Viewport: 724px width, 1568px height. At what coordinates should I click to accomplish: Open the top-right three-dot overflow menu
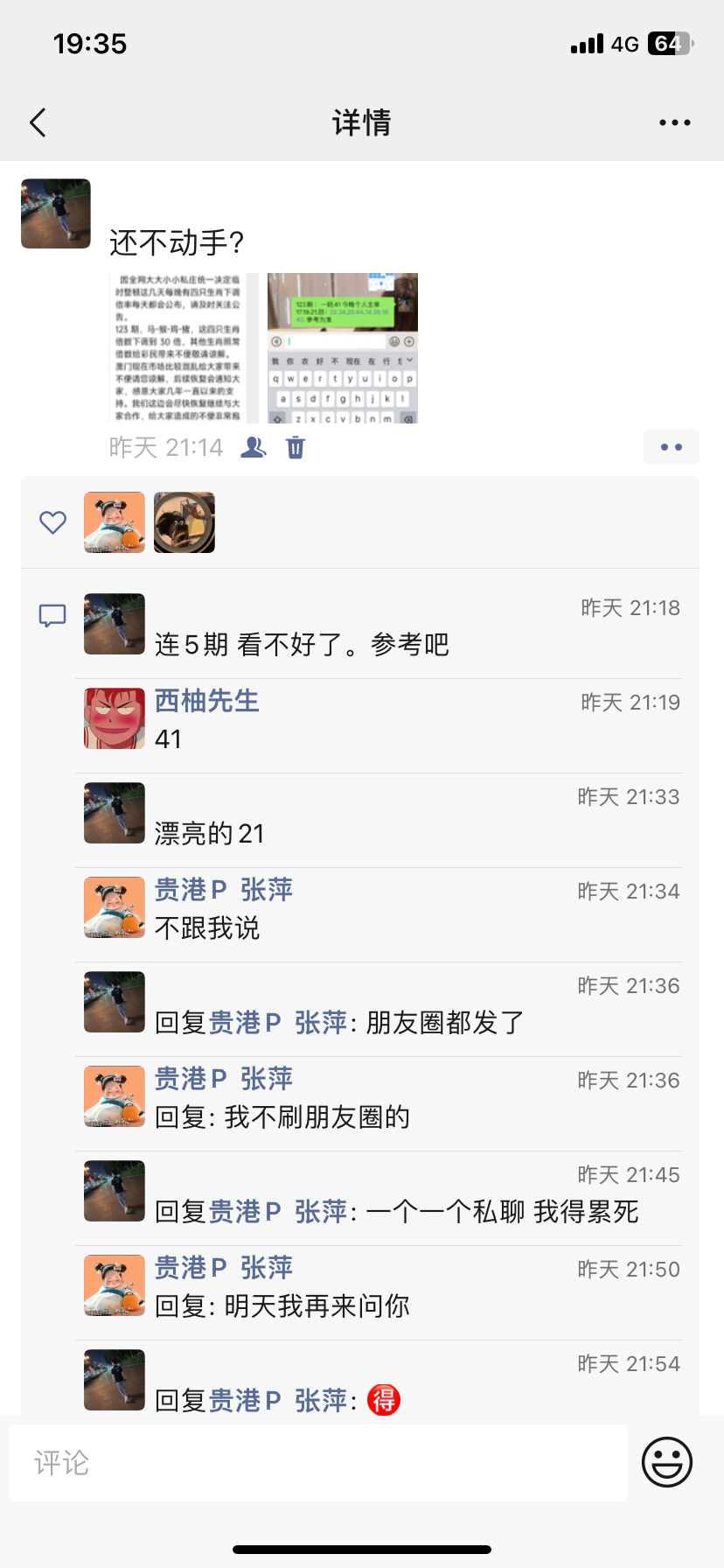click(674, 123)
